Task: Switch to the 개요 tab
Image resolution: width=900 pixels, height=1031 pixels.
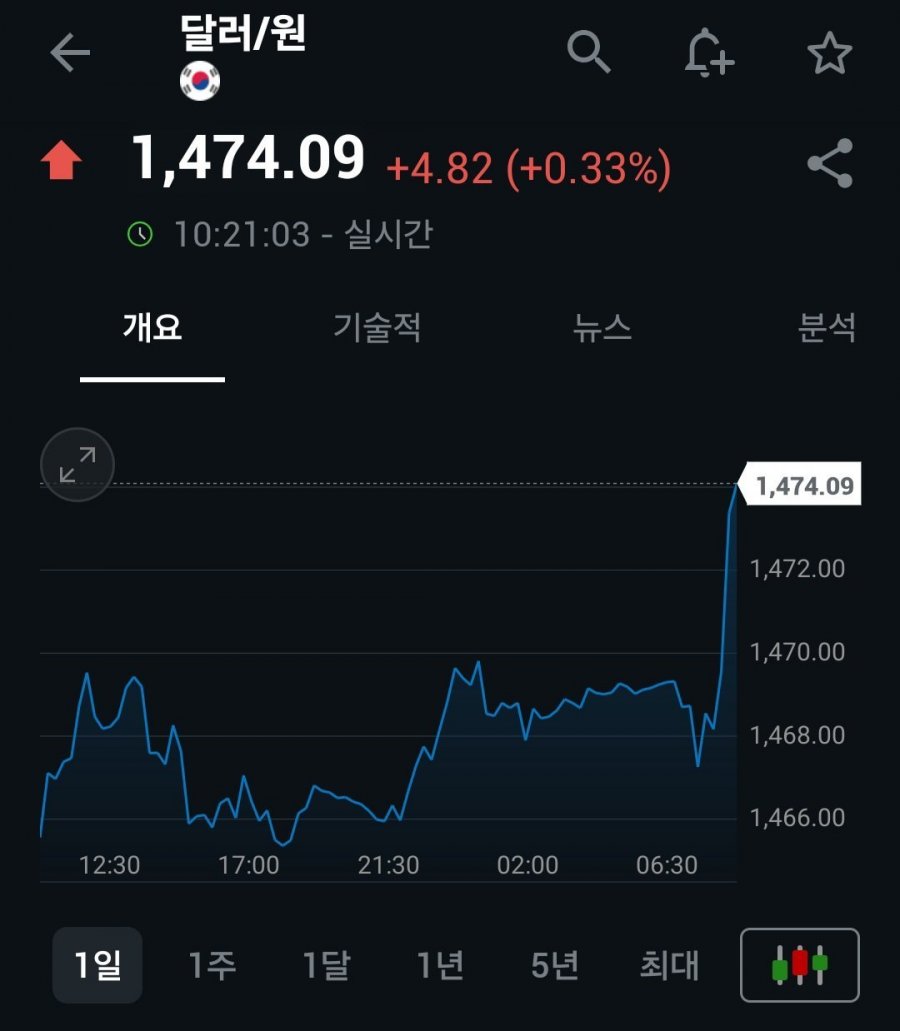Action: [x=152, y=327]
